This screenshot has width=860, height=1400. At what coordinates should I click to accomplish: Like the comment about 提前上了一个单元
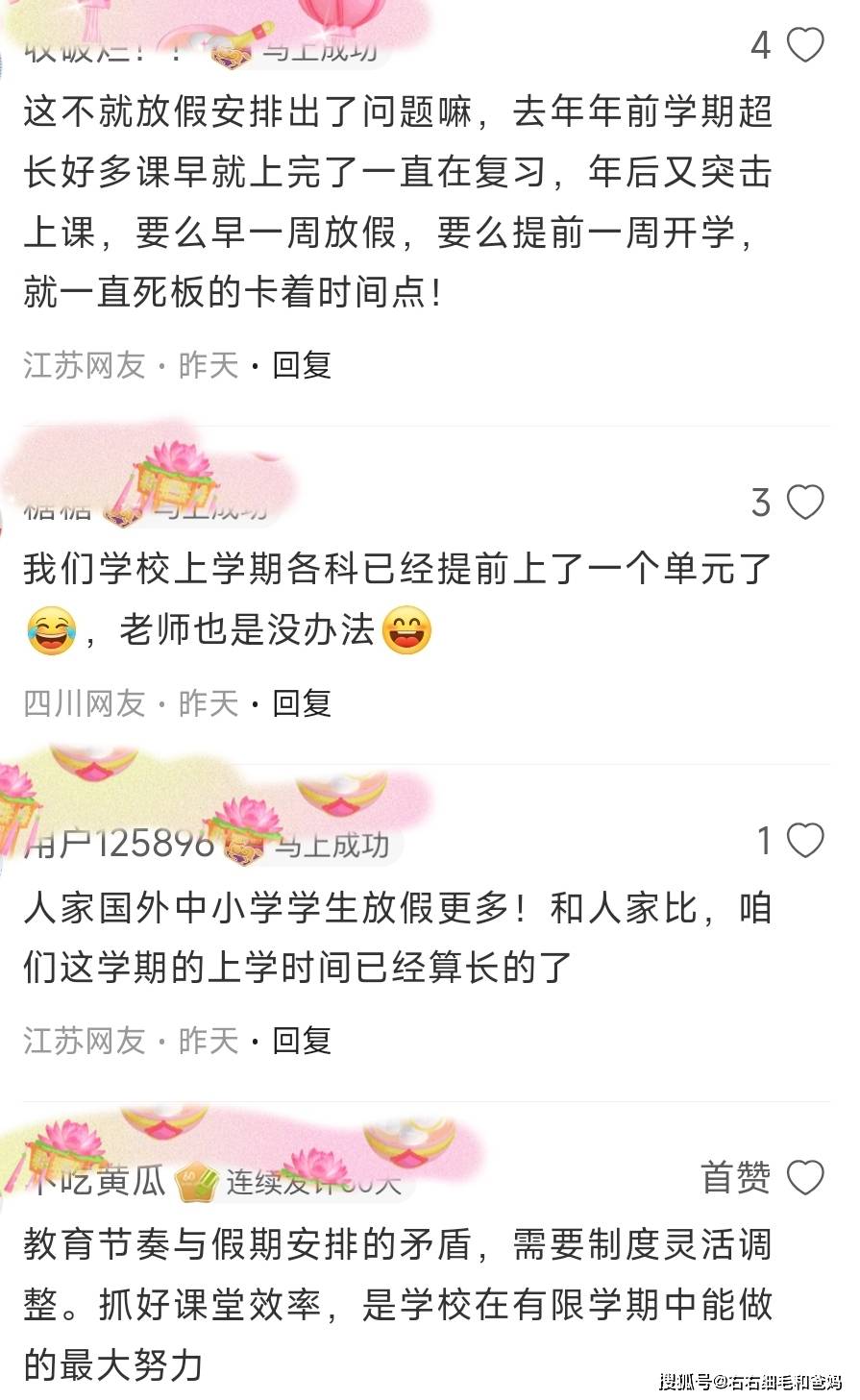(805, 503)
